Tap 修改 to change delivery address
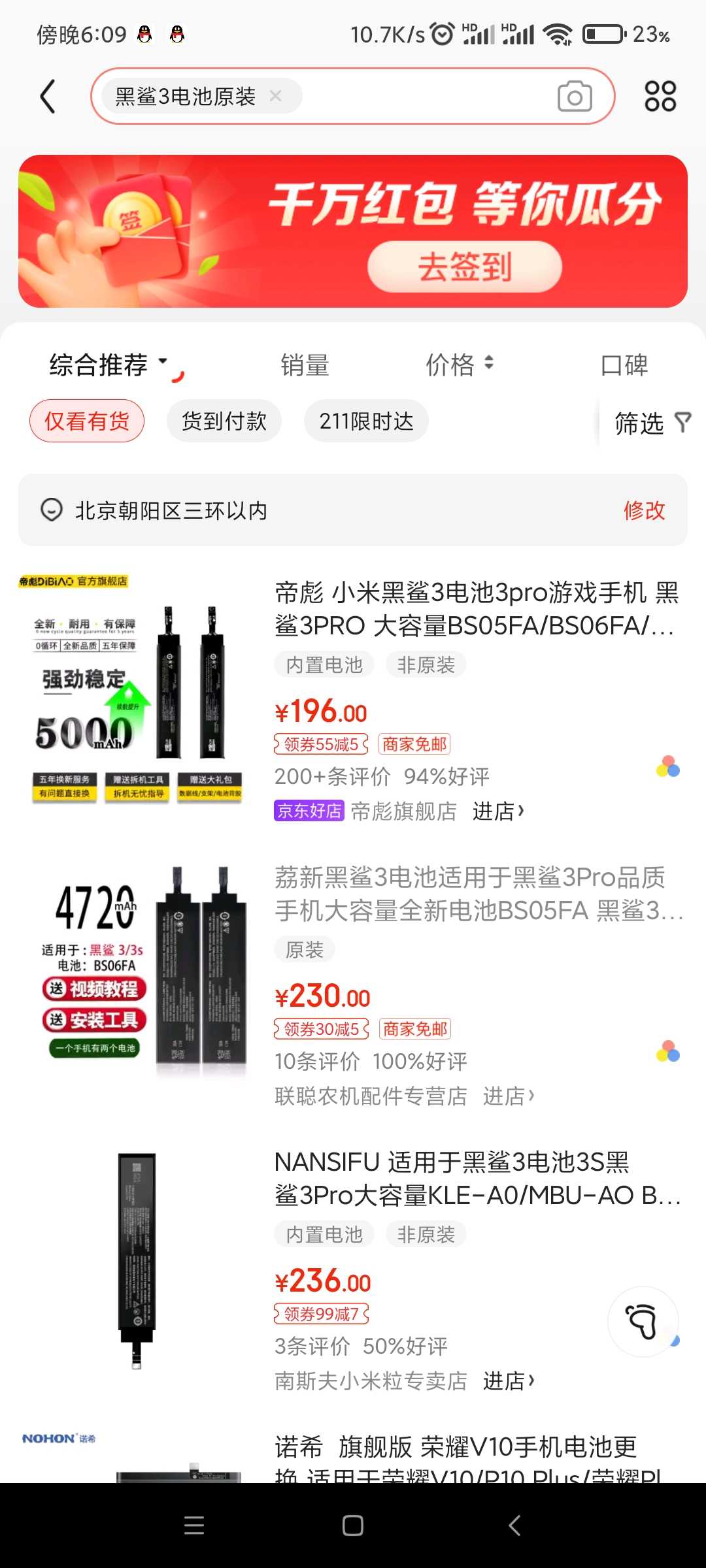Screen dimensions: 706x1568 click(644, 510)
